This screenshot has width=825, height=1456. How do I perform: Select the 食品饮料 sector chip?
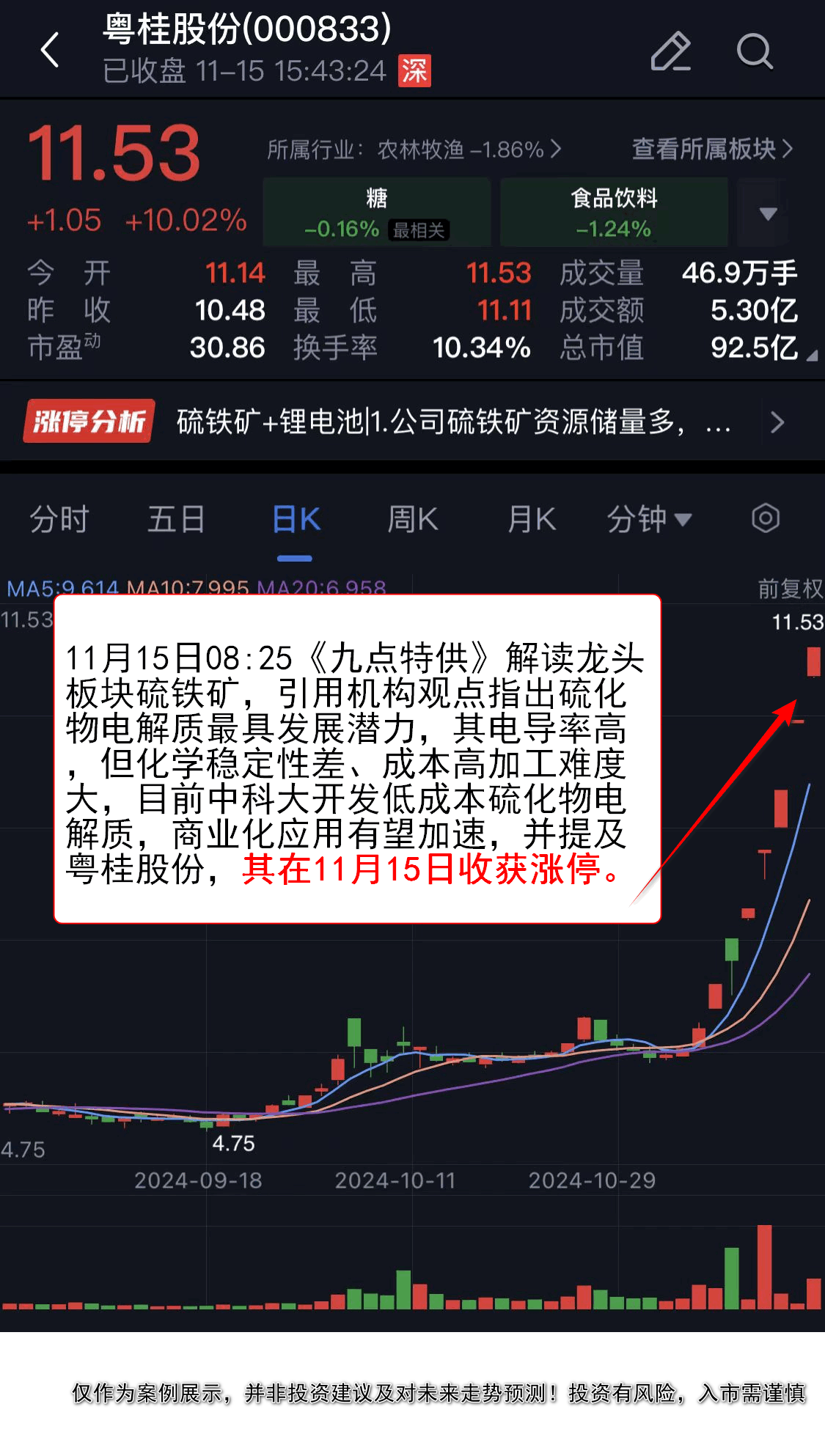click(x=614, y=212)
